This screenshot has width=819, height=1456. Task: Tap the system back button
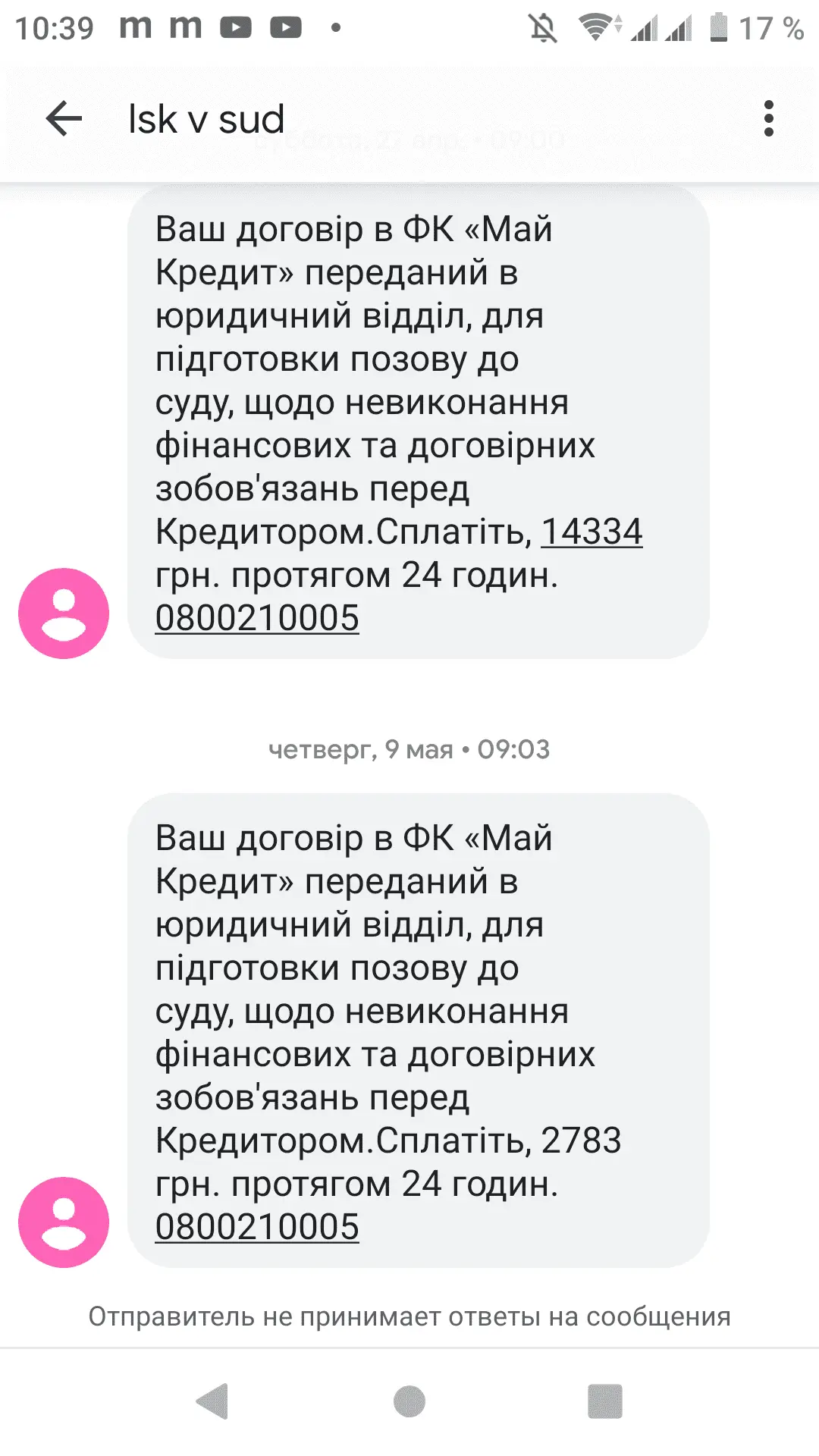pos(212,1401)
